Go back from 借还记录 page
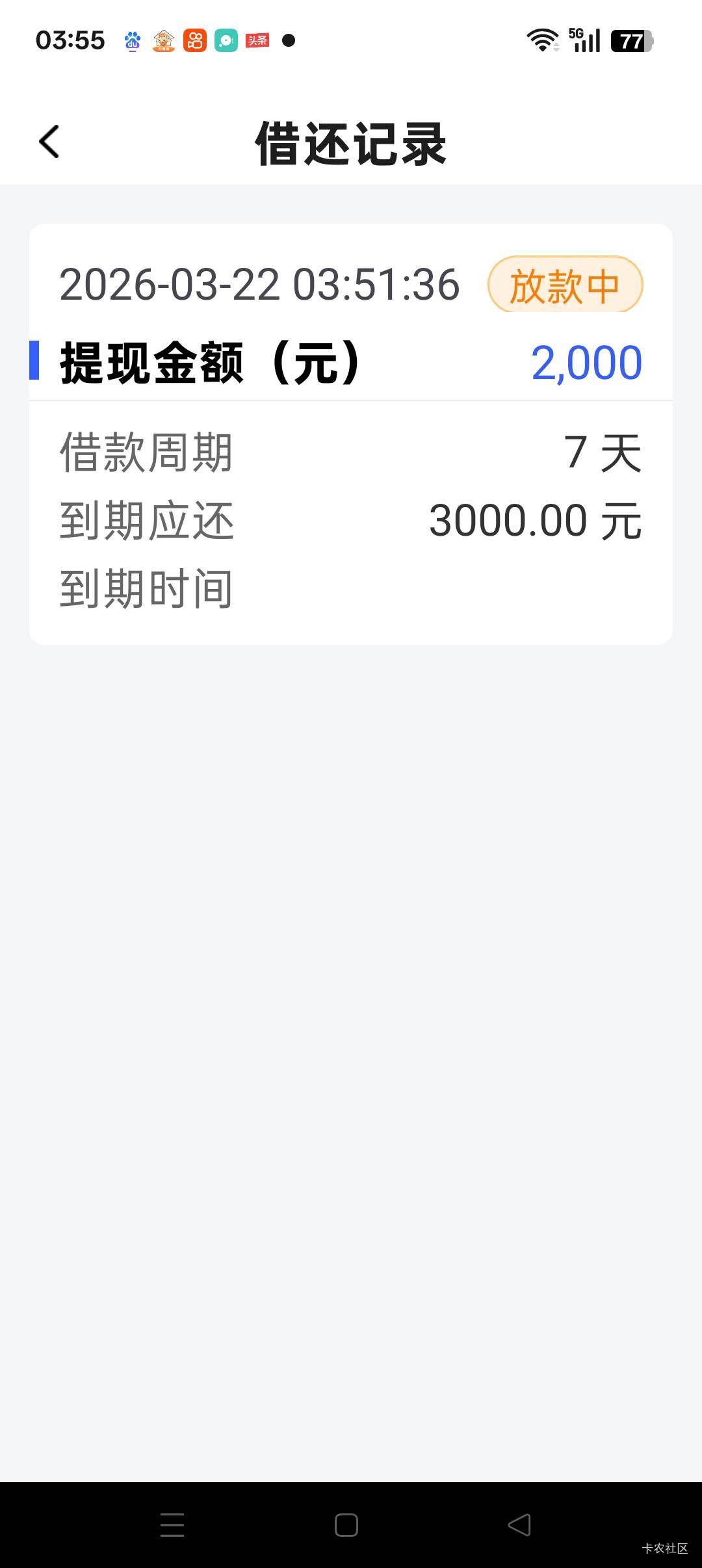Screen dimensions: 702x1568 49,142
